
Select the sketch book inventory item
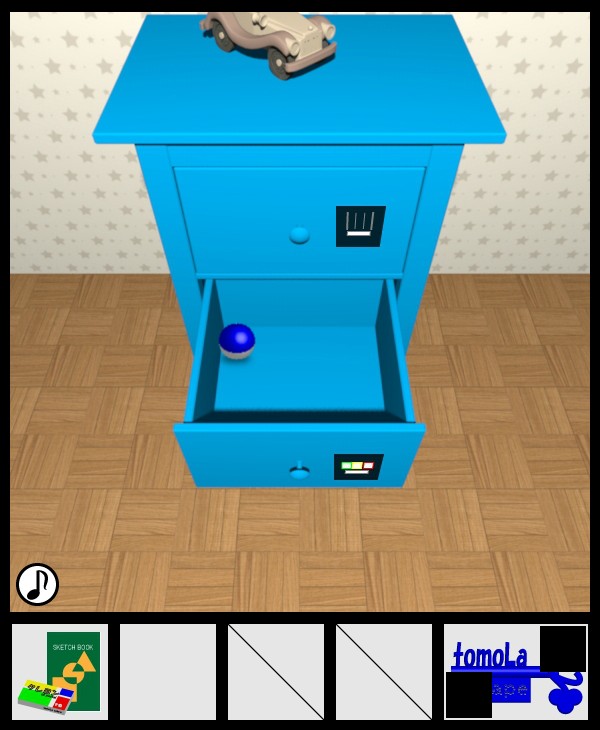click(60, 672)
